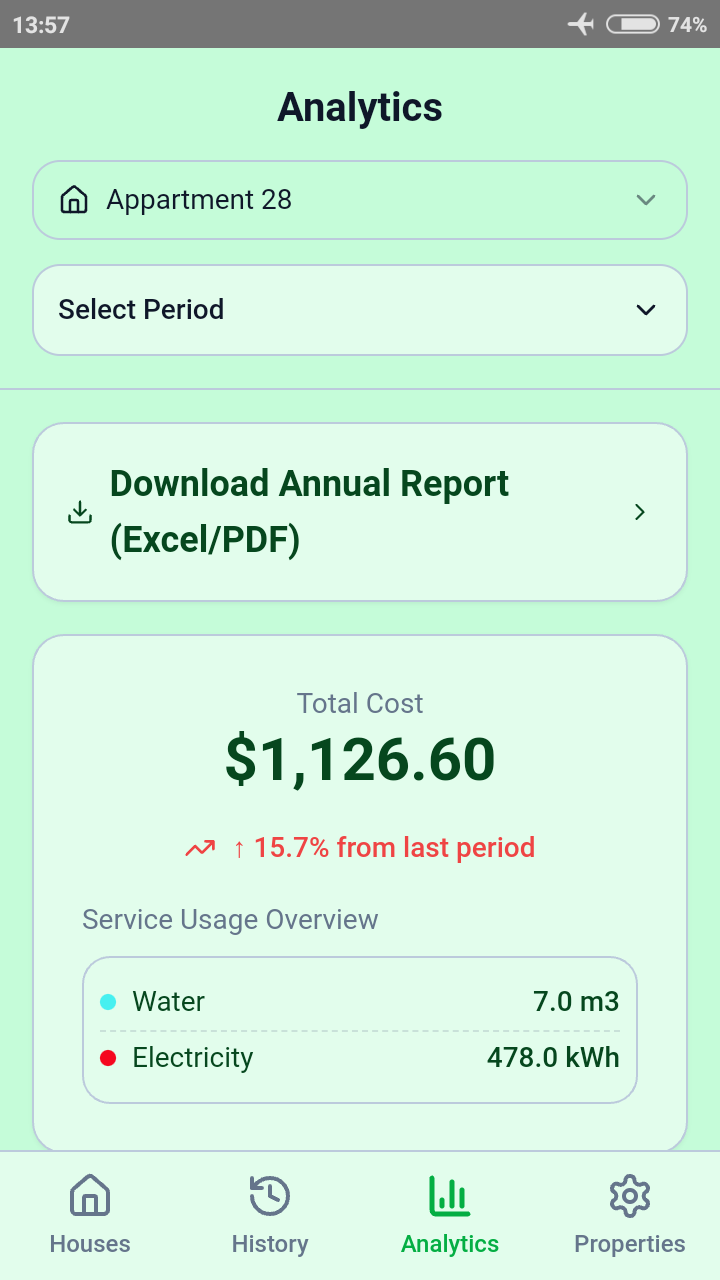Switch to the History tab
This screenshot has width=720, height=1280.
coord(270,1215)
